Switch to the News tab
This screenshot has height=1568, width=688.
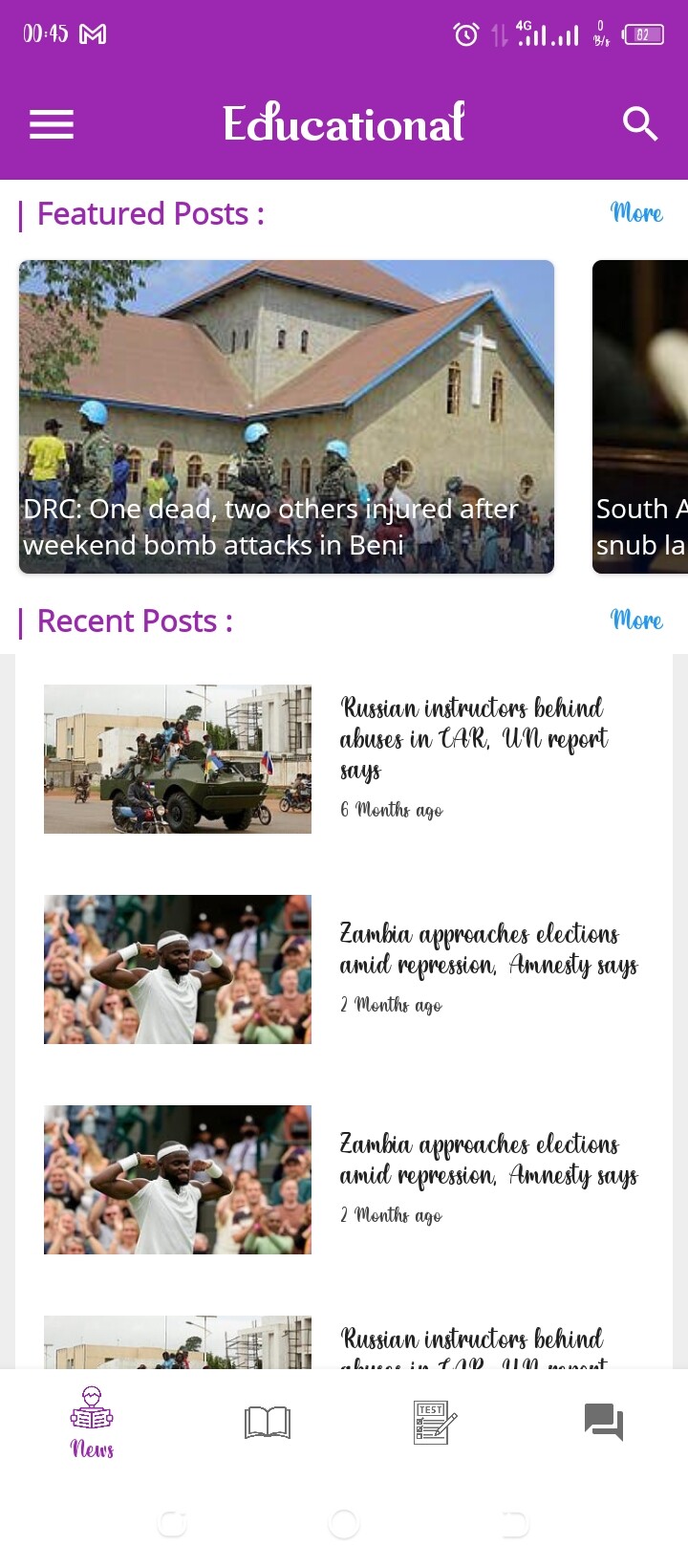[92, 1423]
